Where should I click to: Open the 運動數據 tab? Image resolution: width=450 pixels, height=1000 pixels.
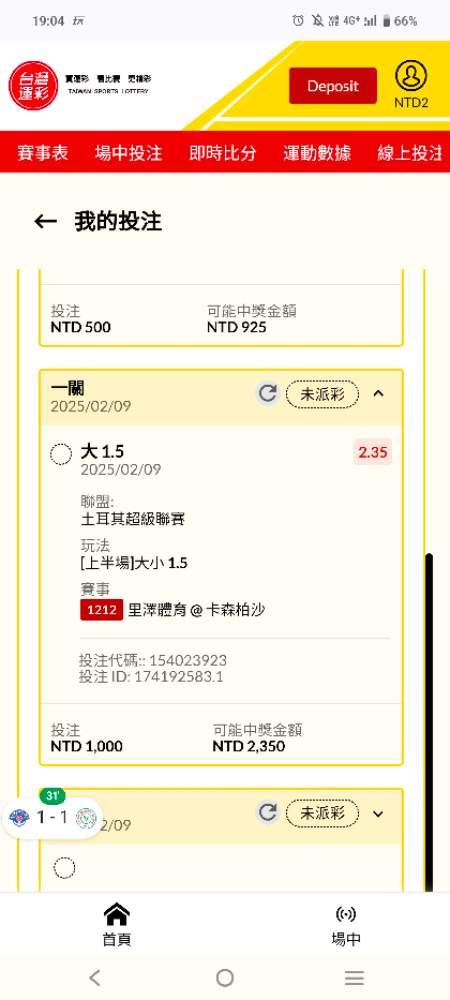click(317, 152)
